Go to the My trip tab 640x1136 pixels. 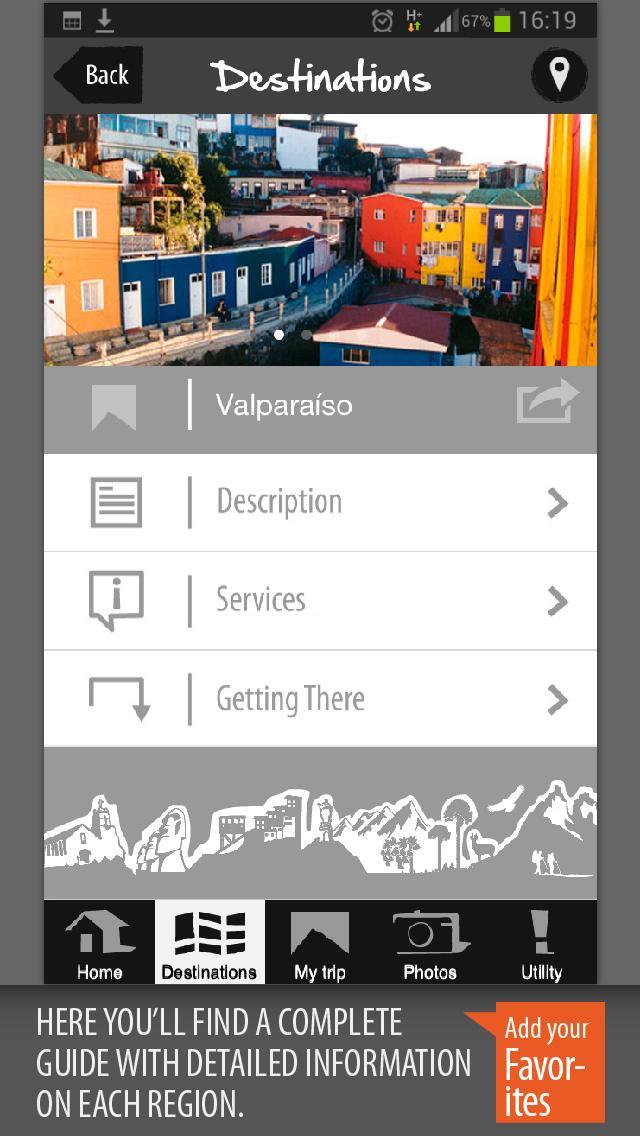pyautogui.click(x=320, y=943)
